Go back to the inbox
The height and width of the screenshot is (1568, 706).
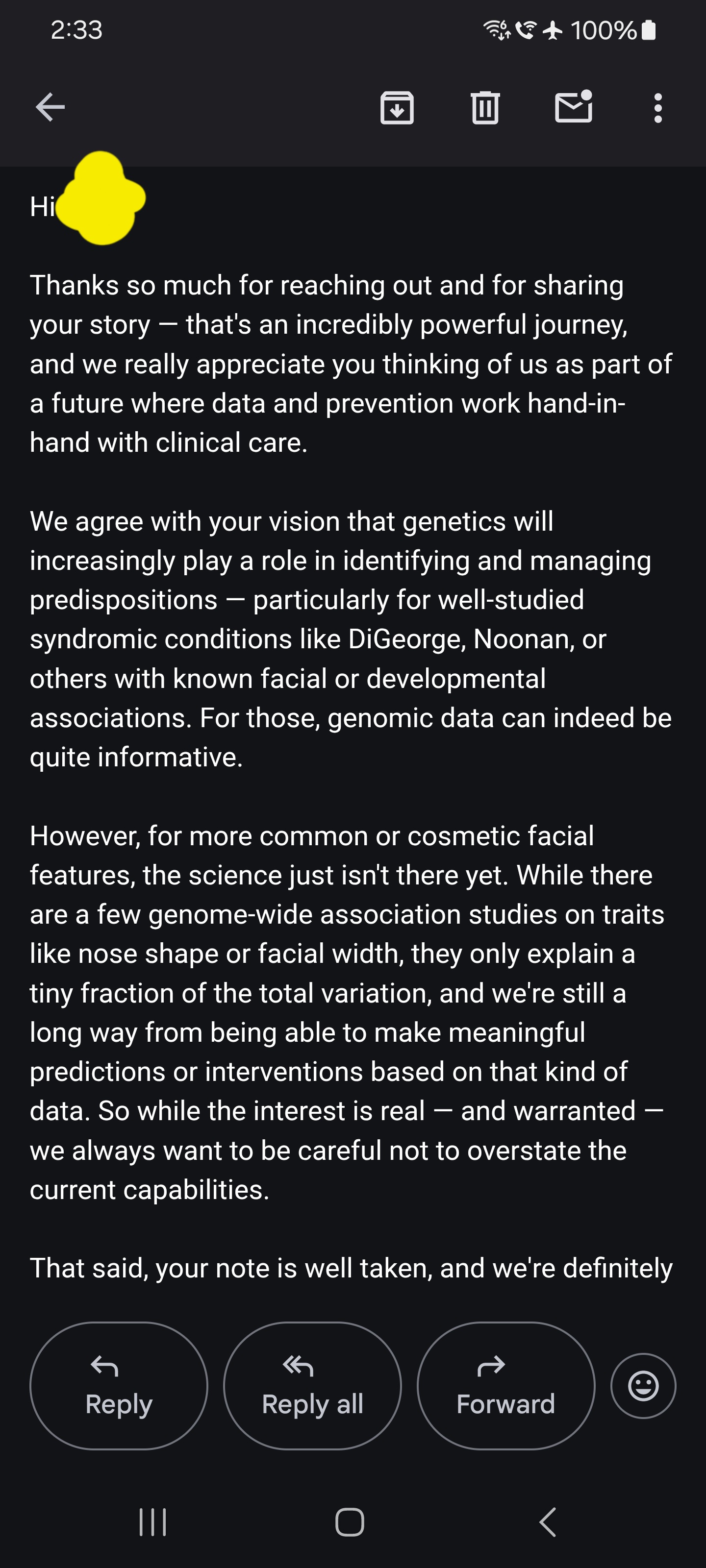tap(50, 108)
